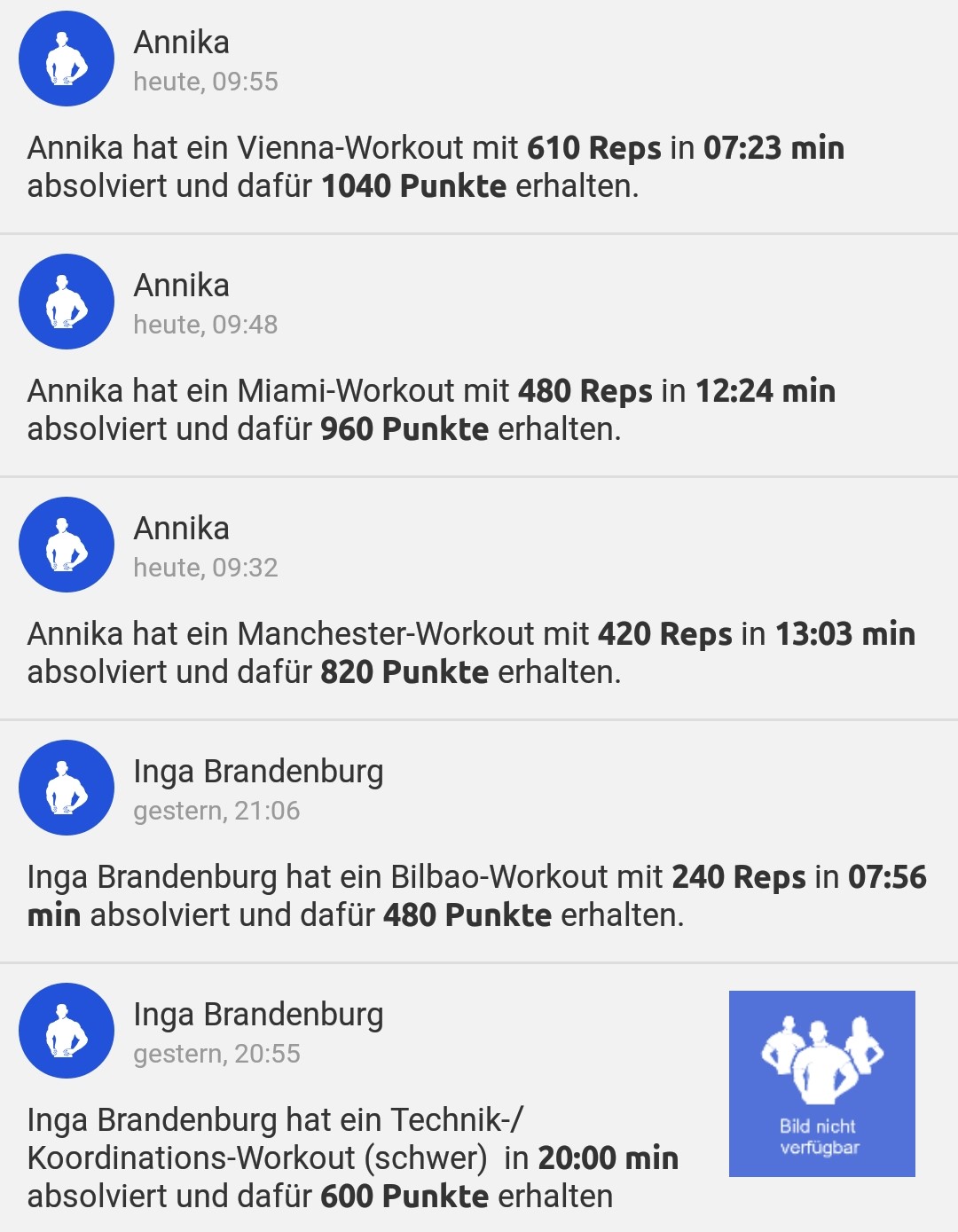Viewport: 958px width, 1232px height.
Task: Tap Annika's avatar on the 09:55 post
Action: point(67,59)
